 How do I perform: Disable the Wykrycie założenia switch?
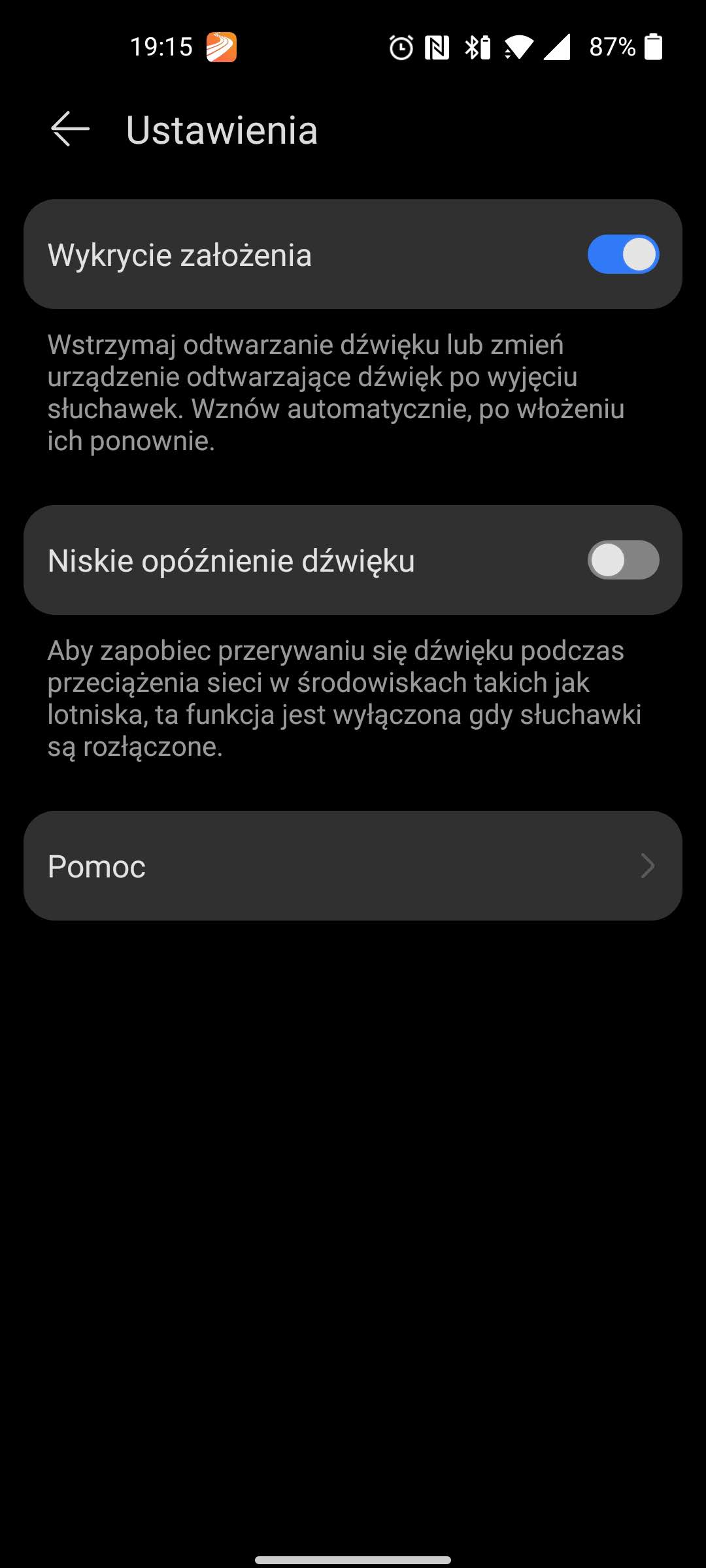(622, 254)
